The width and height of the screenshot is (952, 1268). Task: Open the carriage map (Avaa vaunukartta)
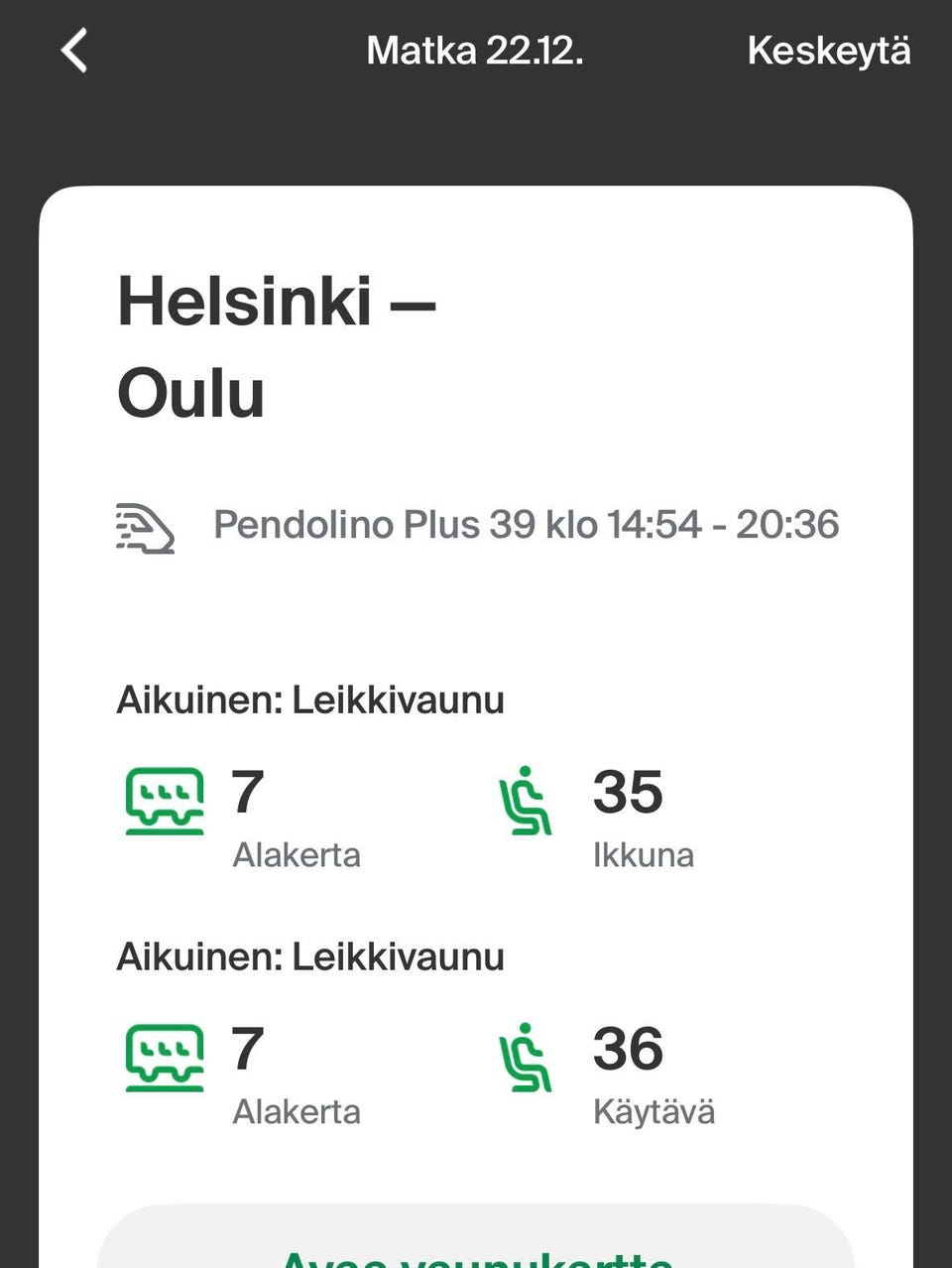(476, 1247)
